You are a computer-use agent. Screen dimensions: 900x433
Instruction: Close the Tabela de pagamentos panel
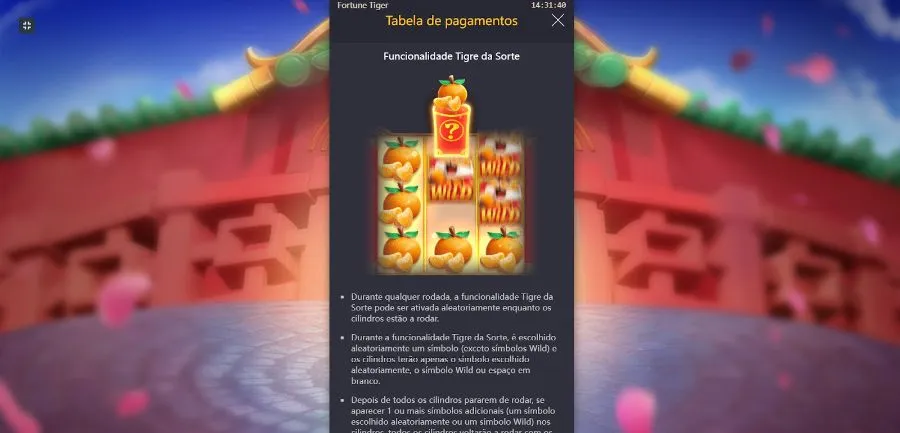point(558,20)
